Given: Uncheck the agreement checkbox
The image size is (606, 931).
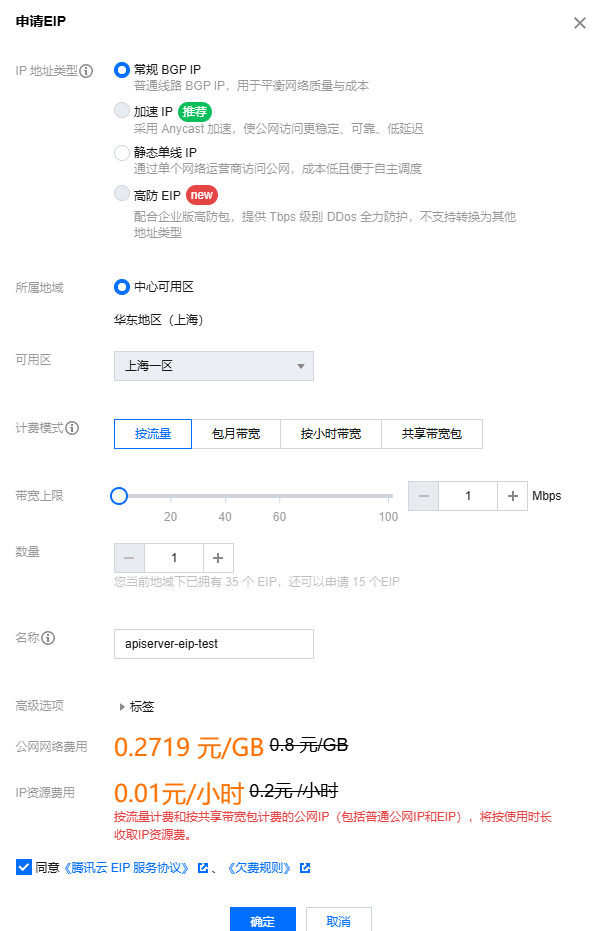Looking at the screenshot, I should 24,867.
